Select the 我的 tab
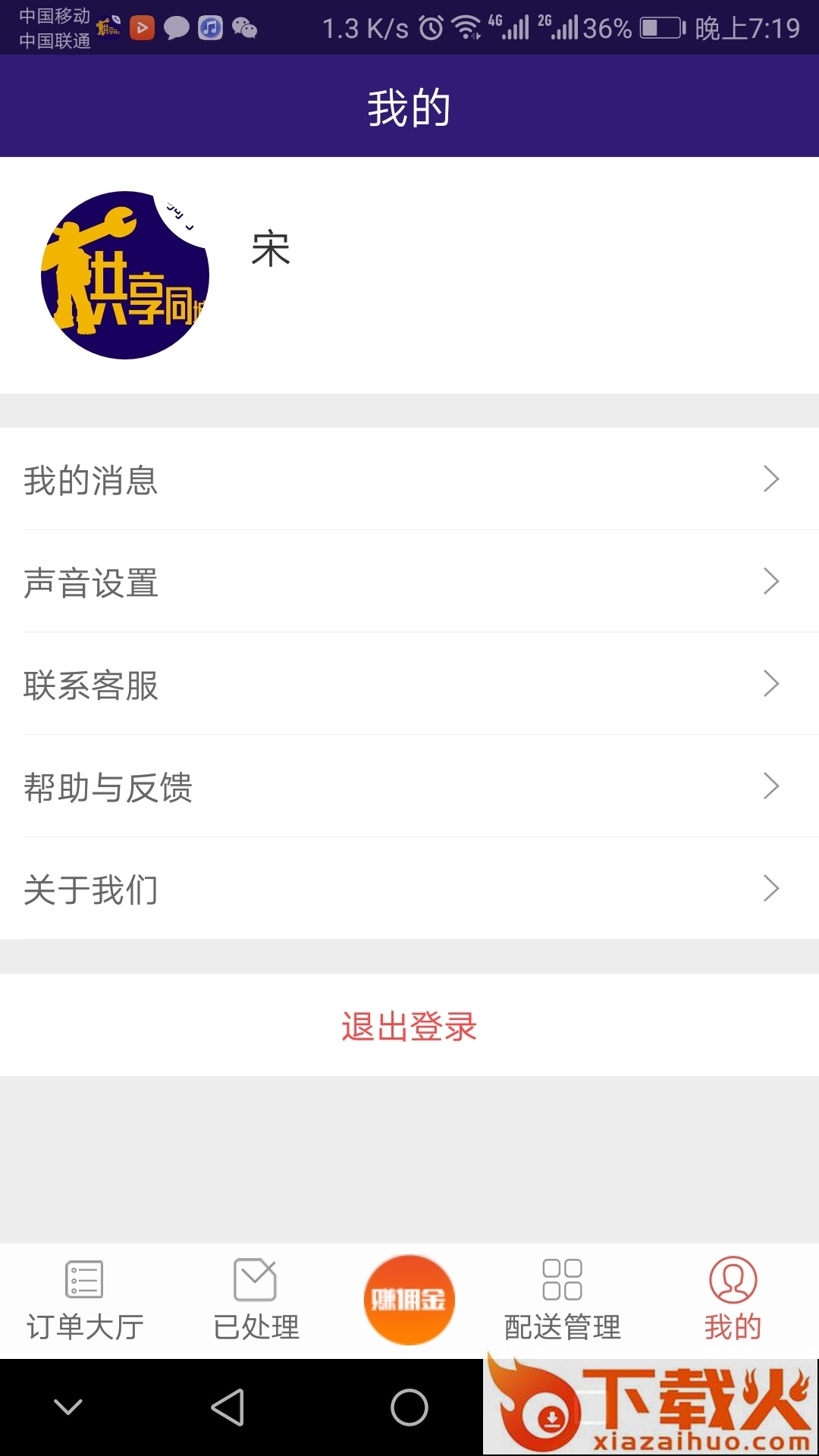The image size is (819, 1456). coord(733,1301)
